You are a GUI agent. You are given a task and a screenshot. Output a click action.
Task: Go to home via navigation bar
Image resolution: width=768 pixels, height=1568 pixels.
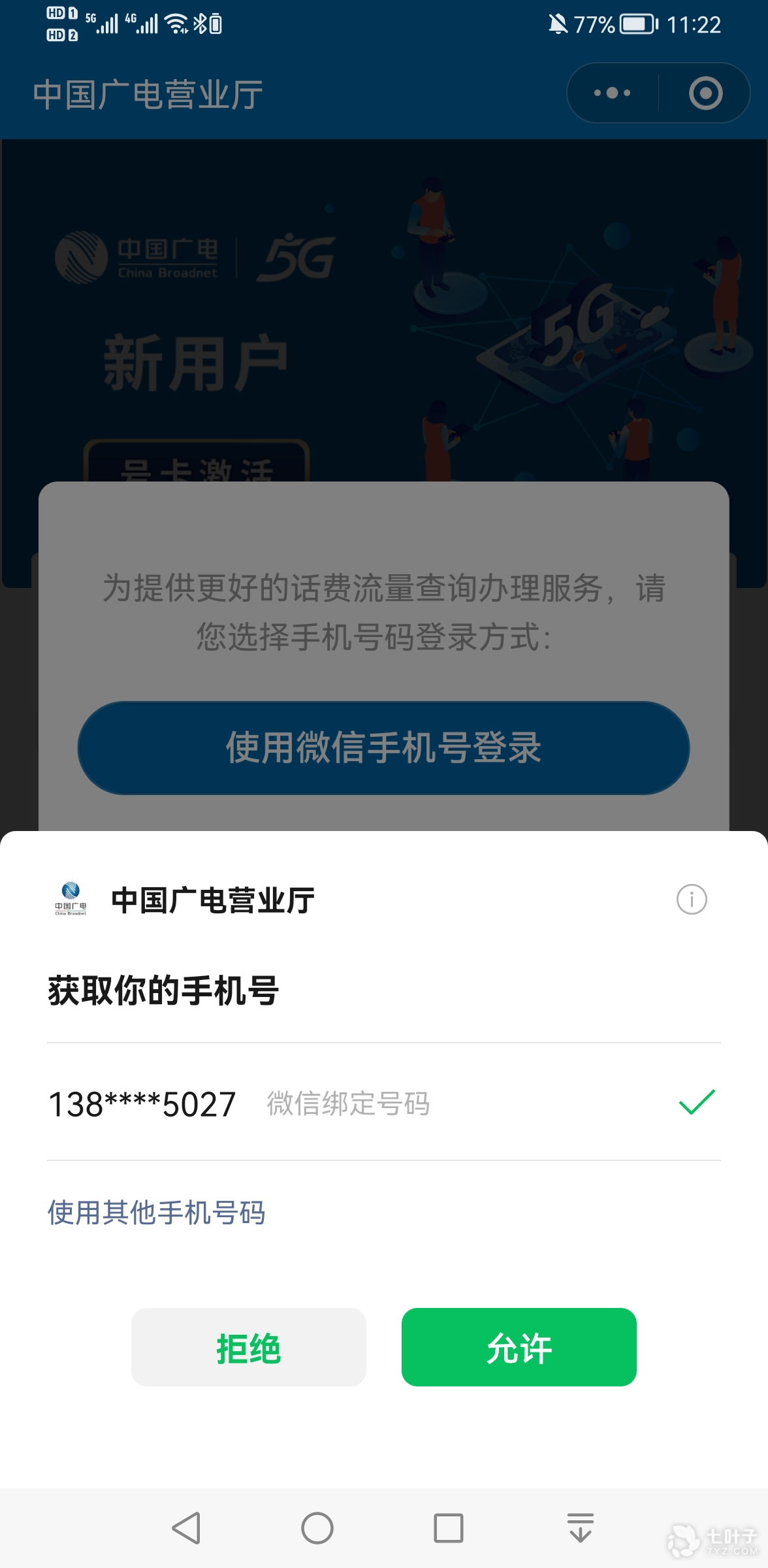click(x=317, y=1528)
